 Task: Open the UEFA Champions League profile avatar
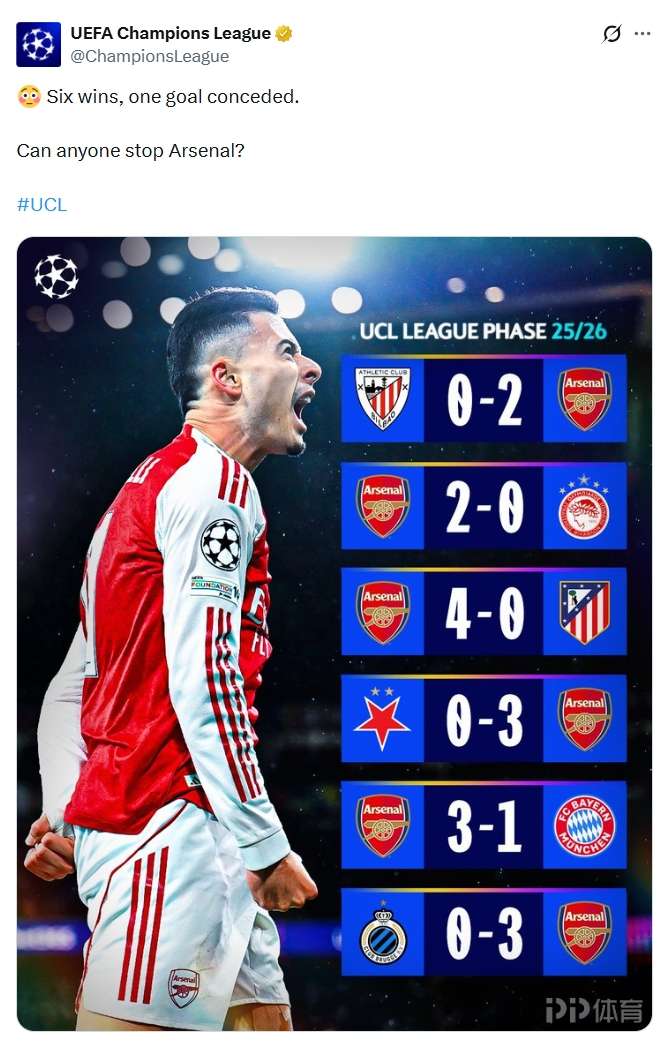tap(38, 44)
